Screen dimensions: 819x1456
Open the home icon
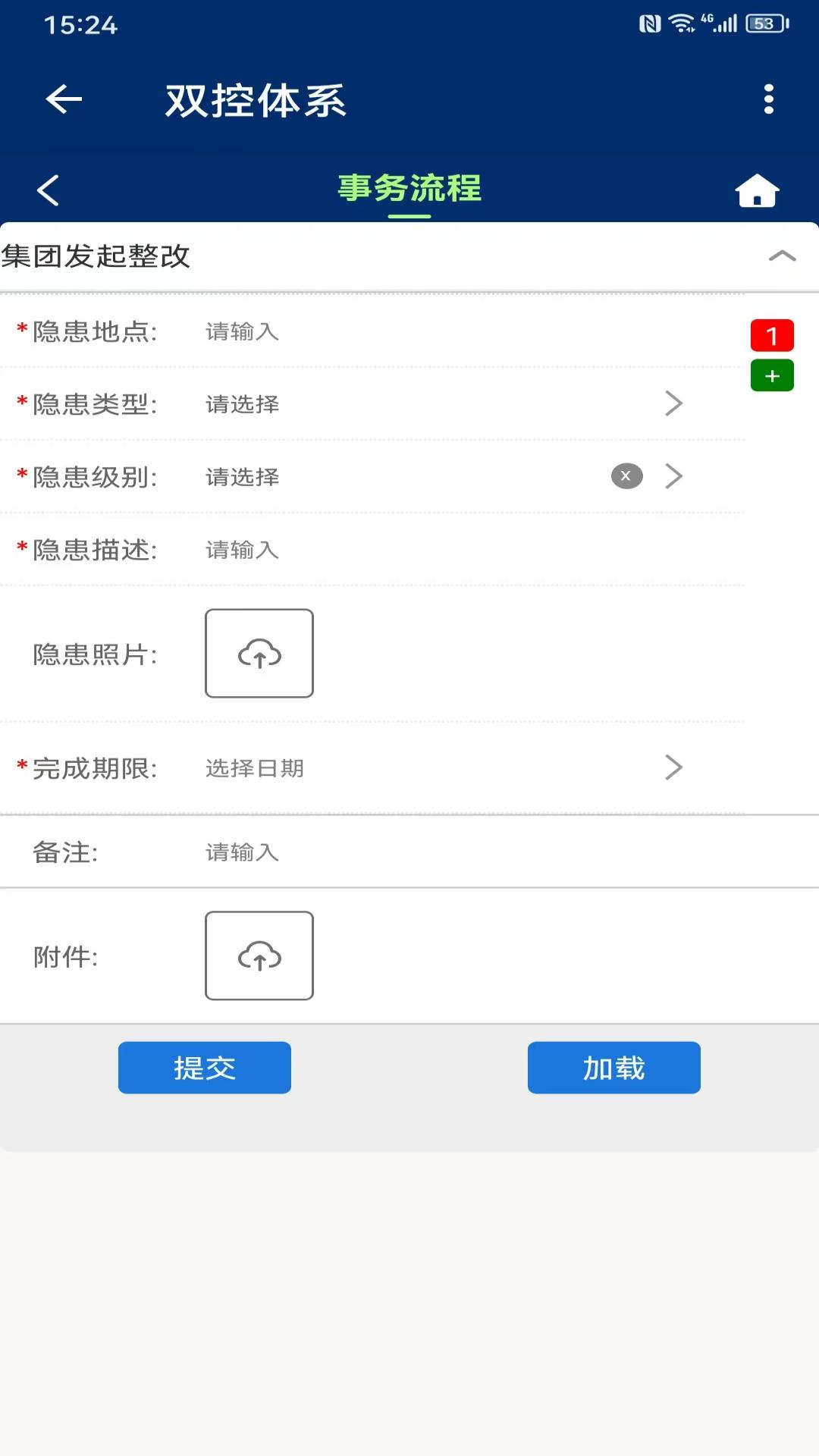[757, 190]
